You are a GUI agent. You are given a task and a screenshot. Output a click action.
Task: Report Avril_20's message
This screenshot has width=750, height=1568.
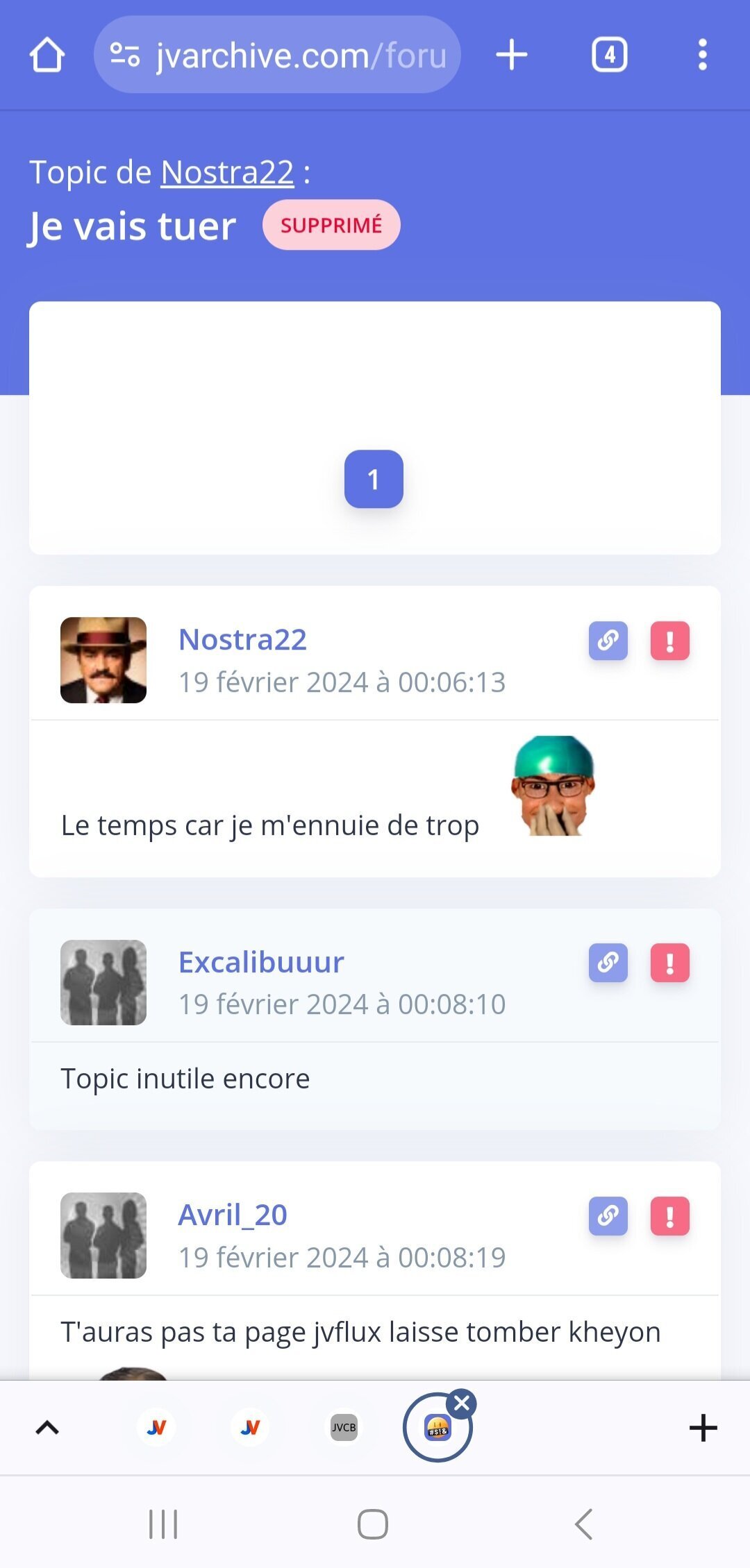pyautogui.click(x=669, y=1215)
